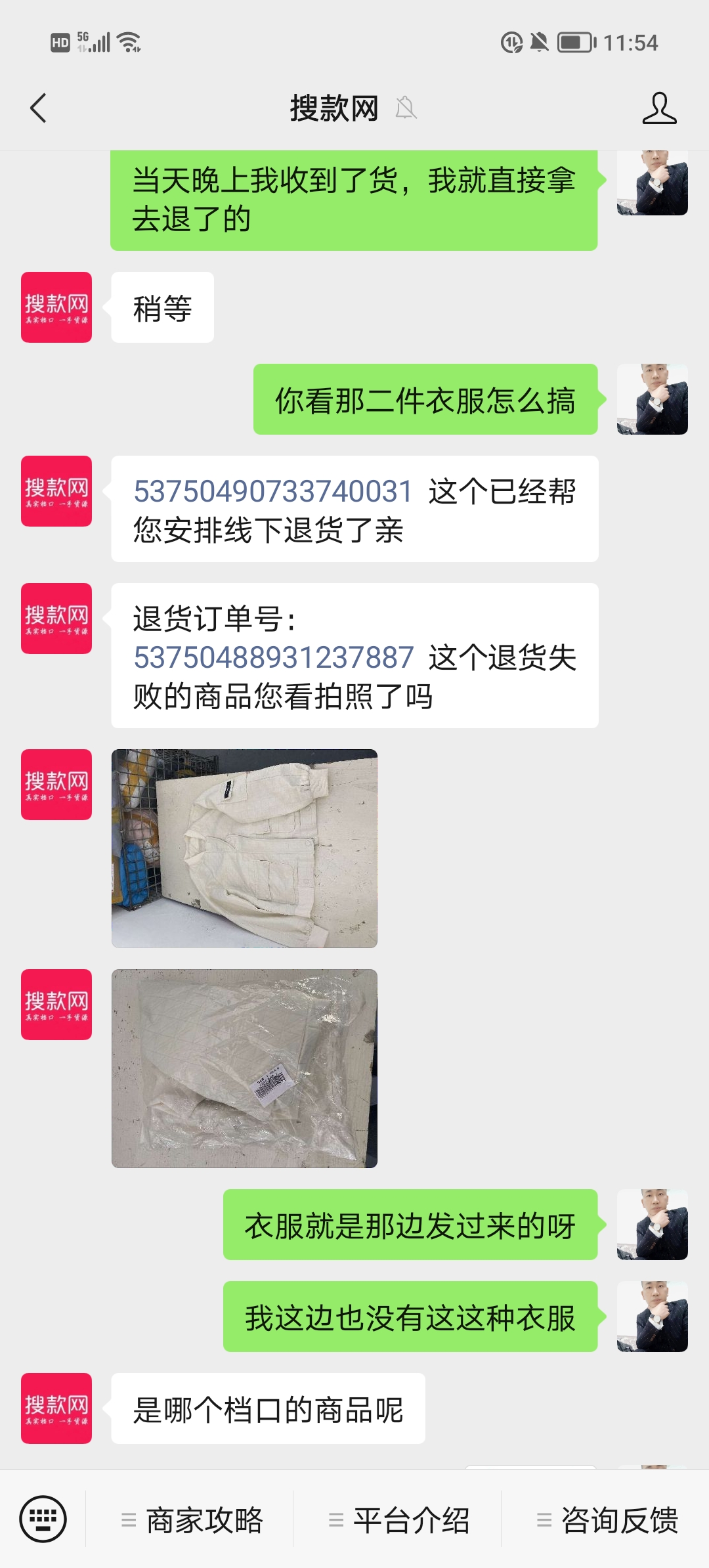The image size is (709, 1568).
Task: View the photo of the jacket in plastic bag
Action: point(244,1068)
